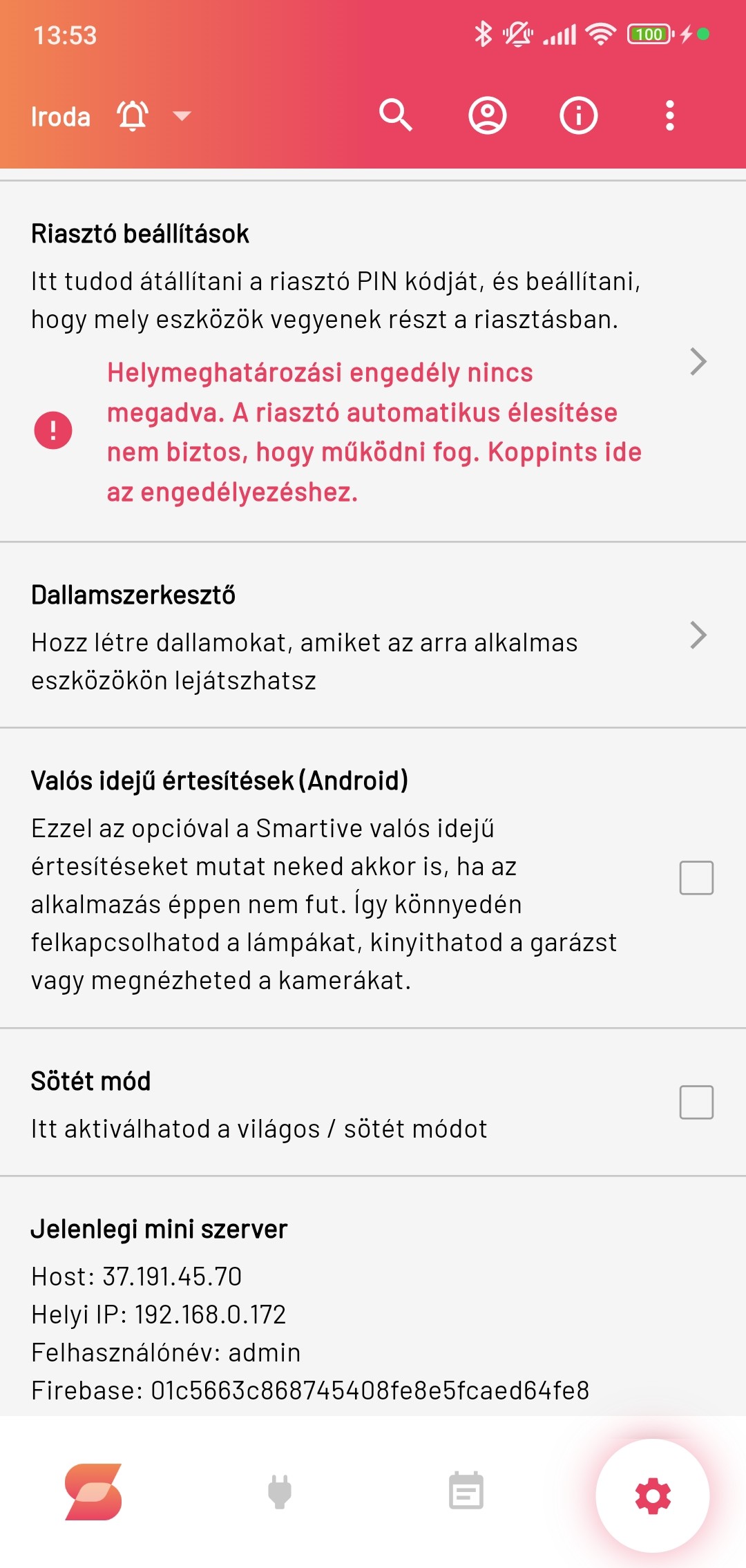The image size is (746, 1568).
Task: Open the search icon in the app bar
Action: point(396,115)
